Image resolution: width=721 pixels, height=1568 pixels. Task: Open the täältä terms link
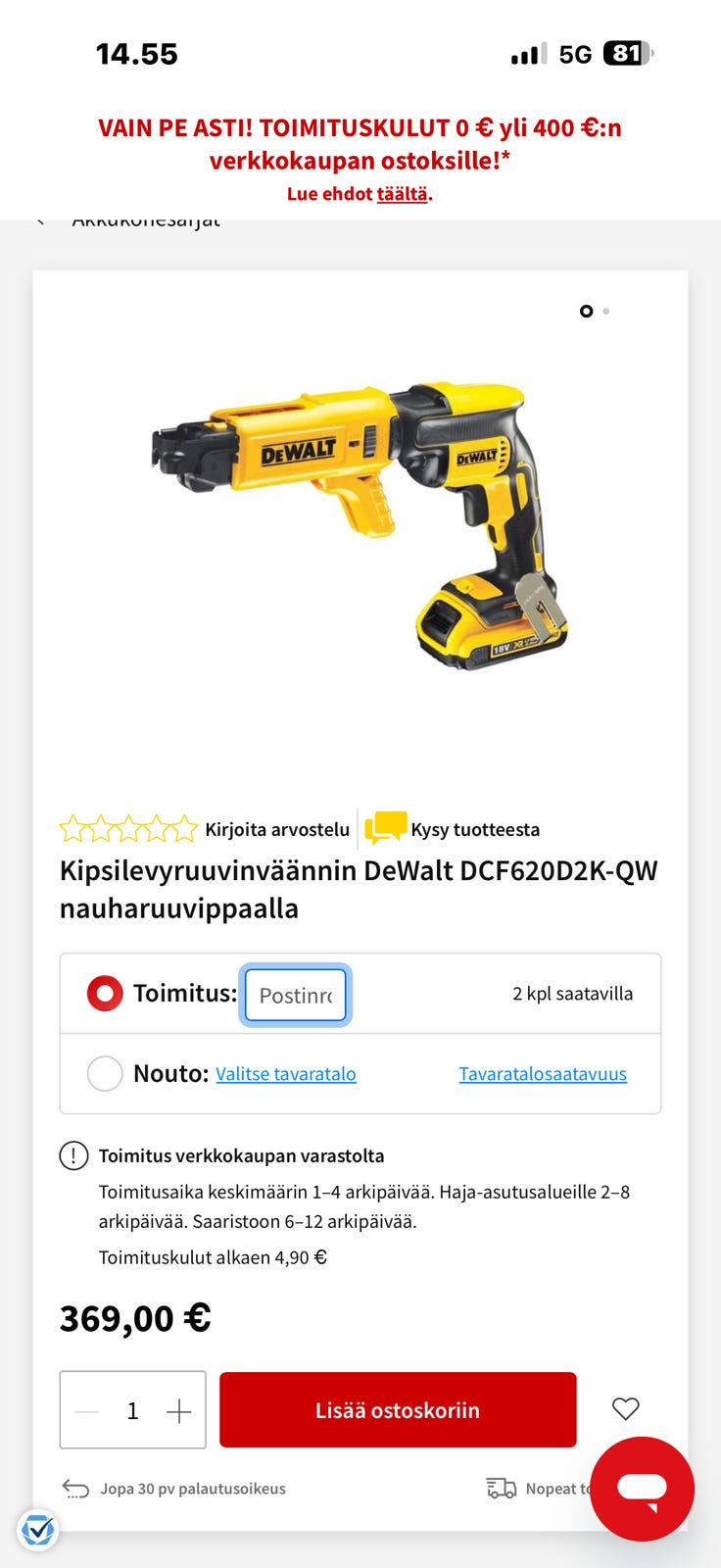402,194
